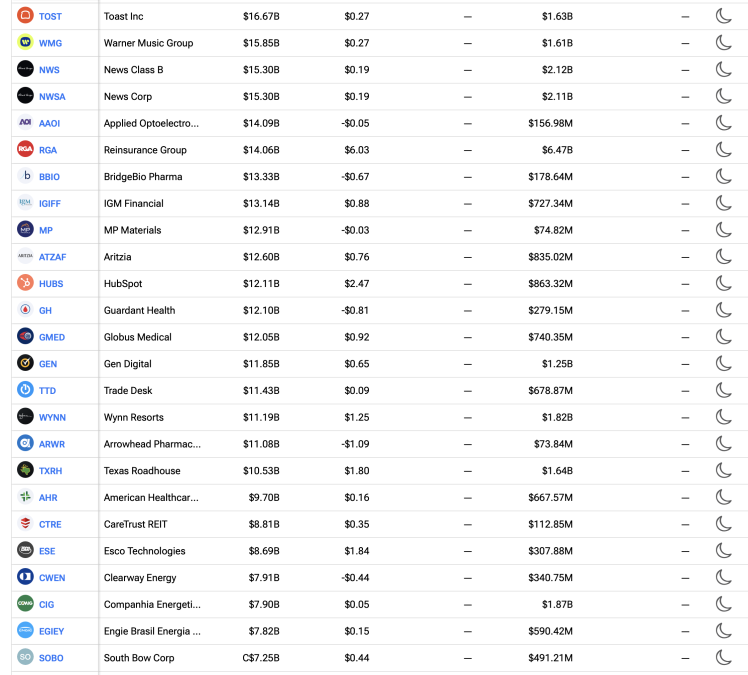Tap the WYNN ticker link
This screenshot has width=748, height=675.
coord(52,417)
